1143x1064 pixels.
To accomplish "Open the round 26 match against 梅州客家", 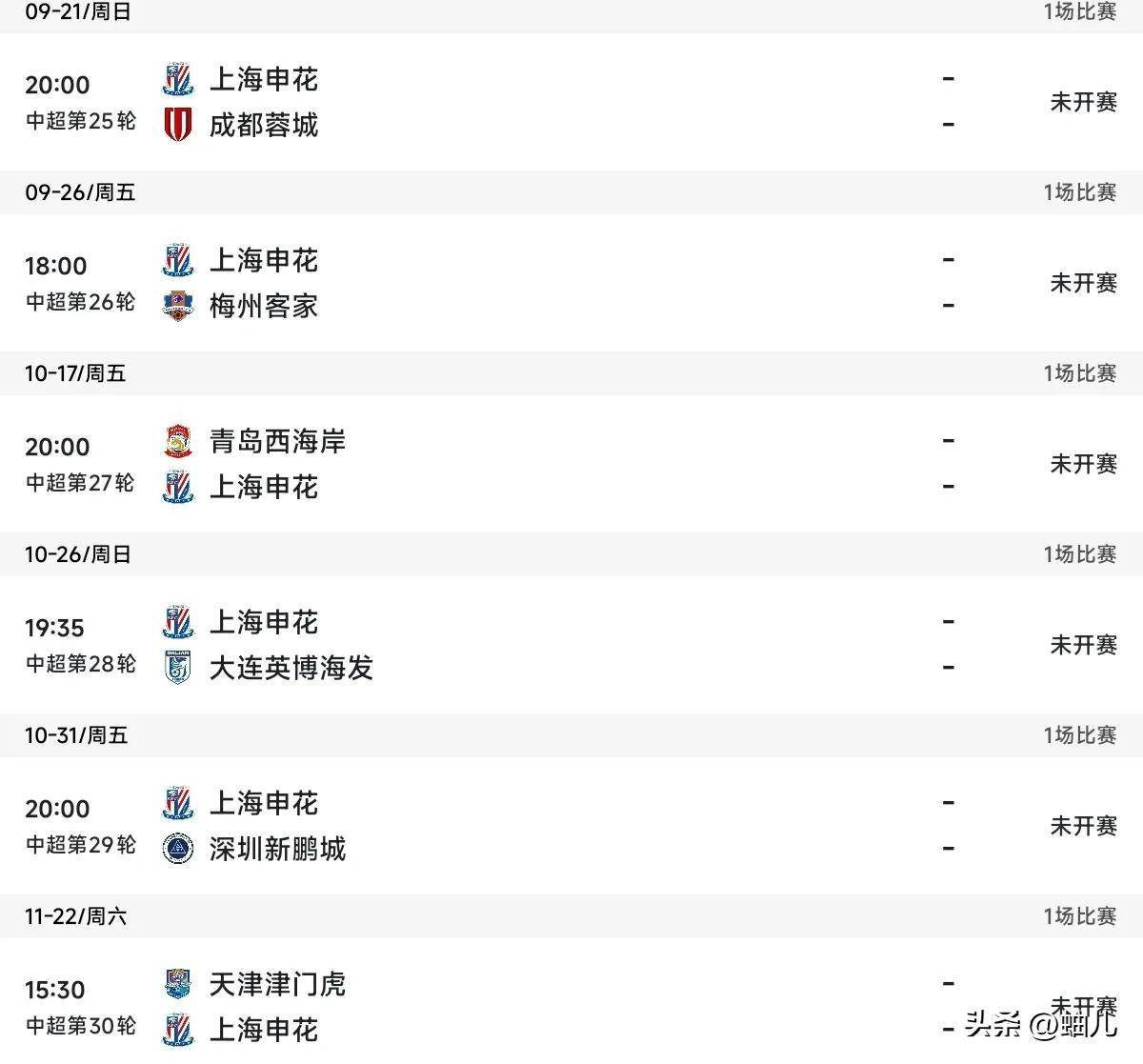I will (x=571, y=283).
